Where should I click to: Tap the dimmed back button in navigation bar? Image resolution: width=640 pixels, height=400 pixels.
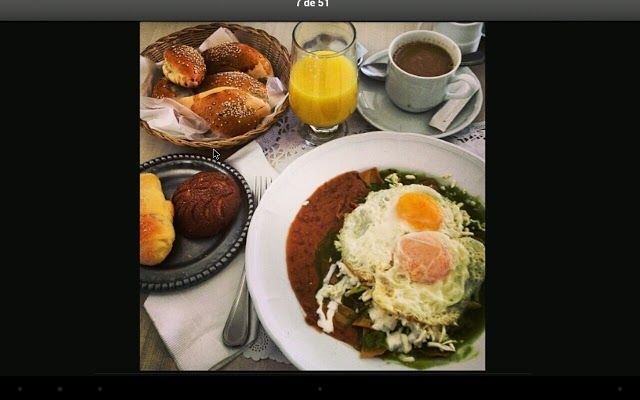20,389
